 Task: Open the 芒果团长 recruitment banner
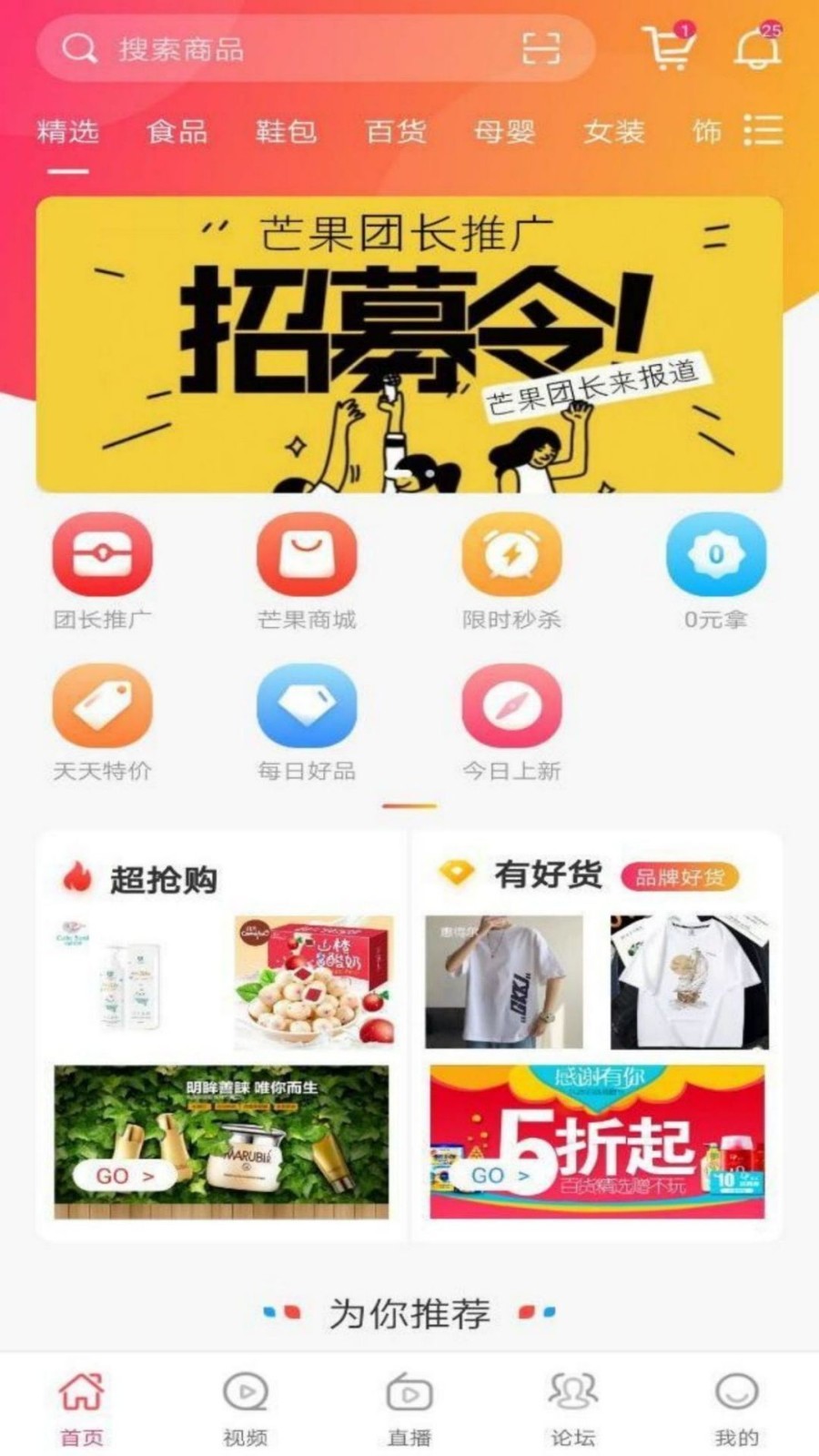click(409, 346)
